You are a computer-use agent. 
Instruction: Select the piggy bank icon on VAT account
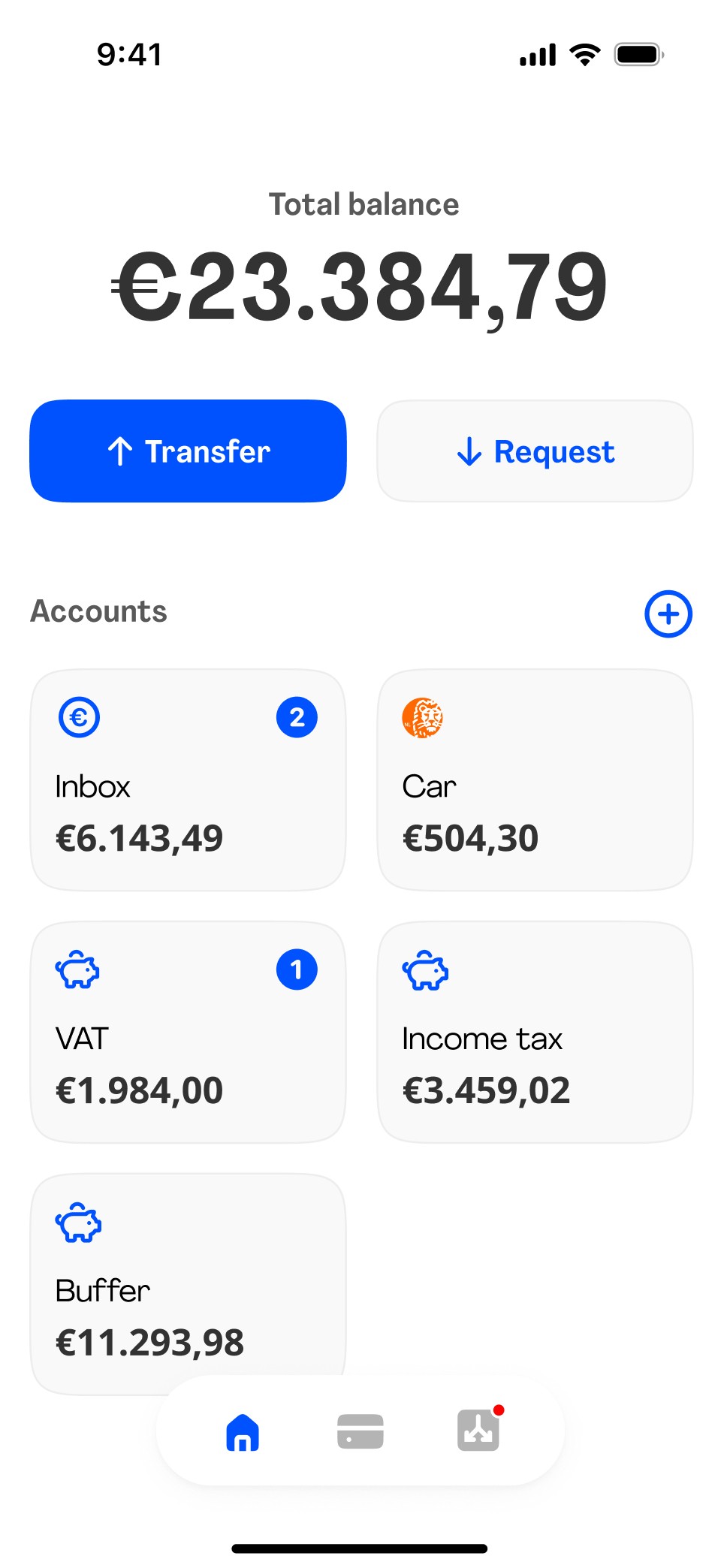[78, 969]
